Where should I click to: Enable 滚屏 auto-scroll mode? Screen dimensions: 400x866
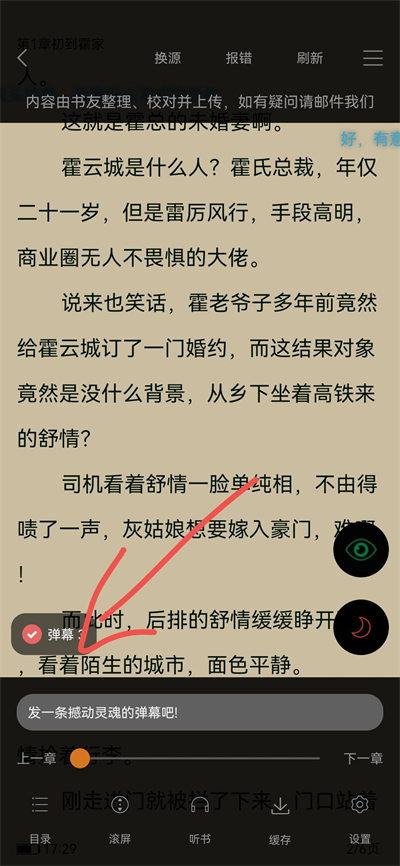click(120, 819)
